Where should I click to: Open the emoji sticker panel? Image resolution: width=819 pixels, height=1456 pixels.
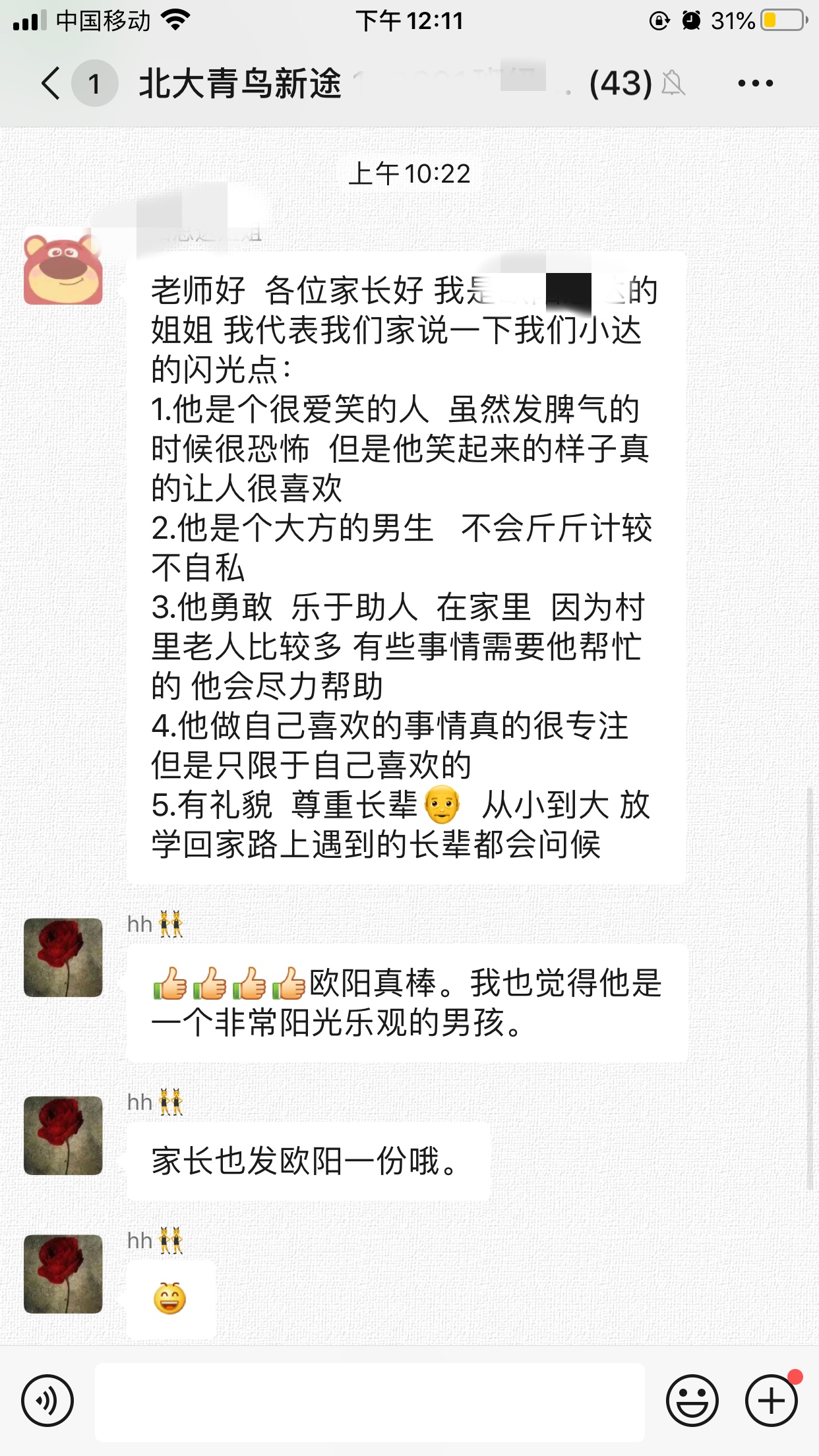(x=692, y=1401)
